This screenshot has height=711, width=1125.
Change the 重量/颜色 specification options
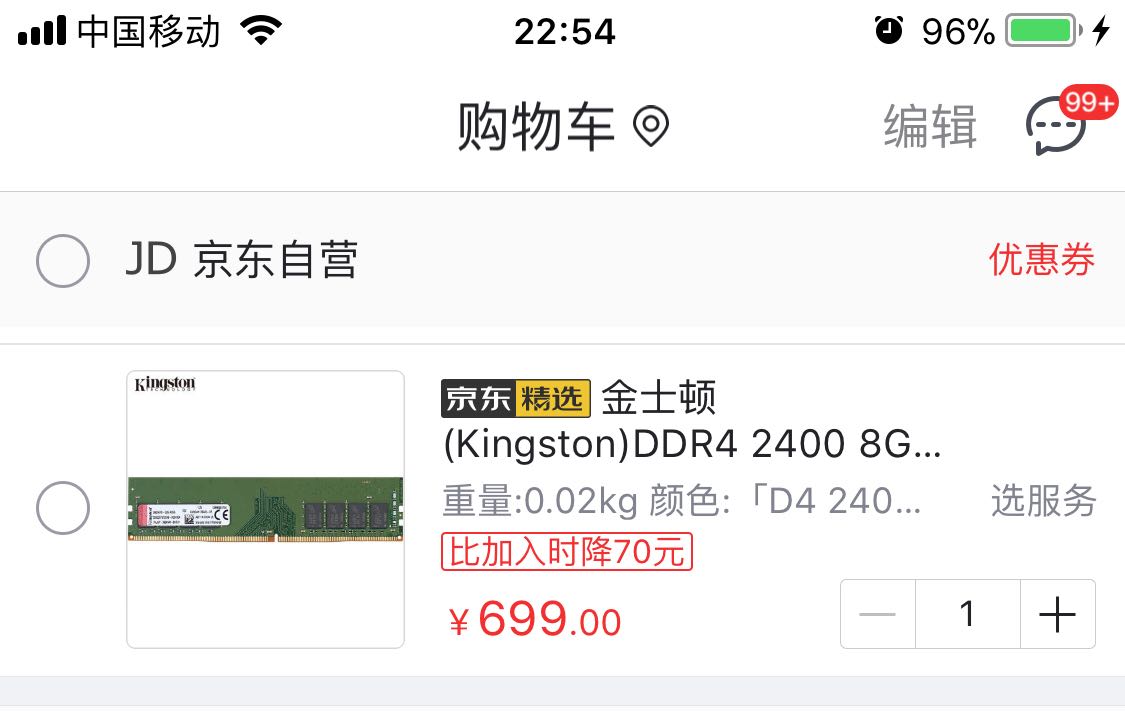[x=682, y=501]
